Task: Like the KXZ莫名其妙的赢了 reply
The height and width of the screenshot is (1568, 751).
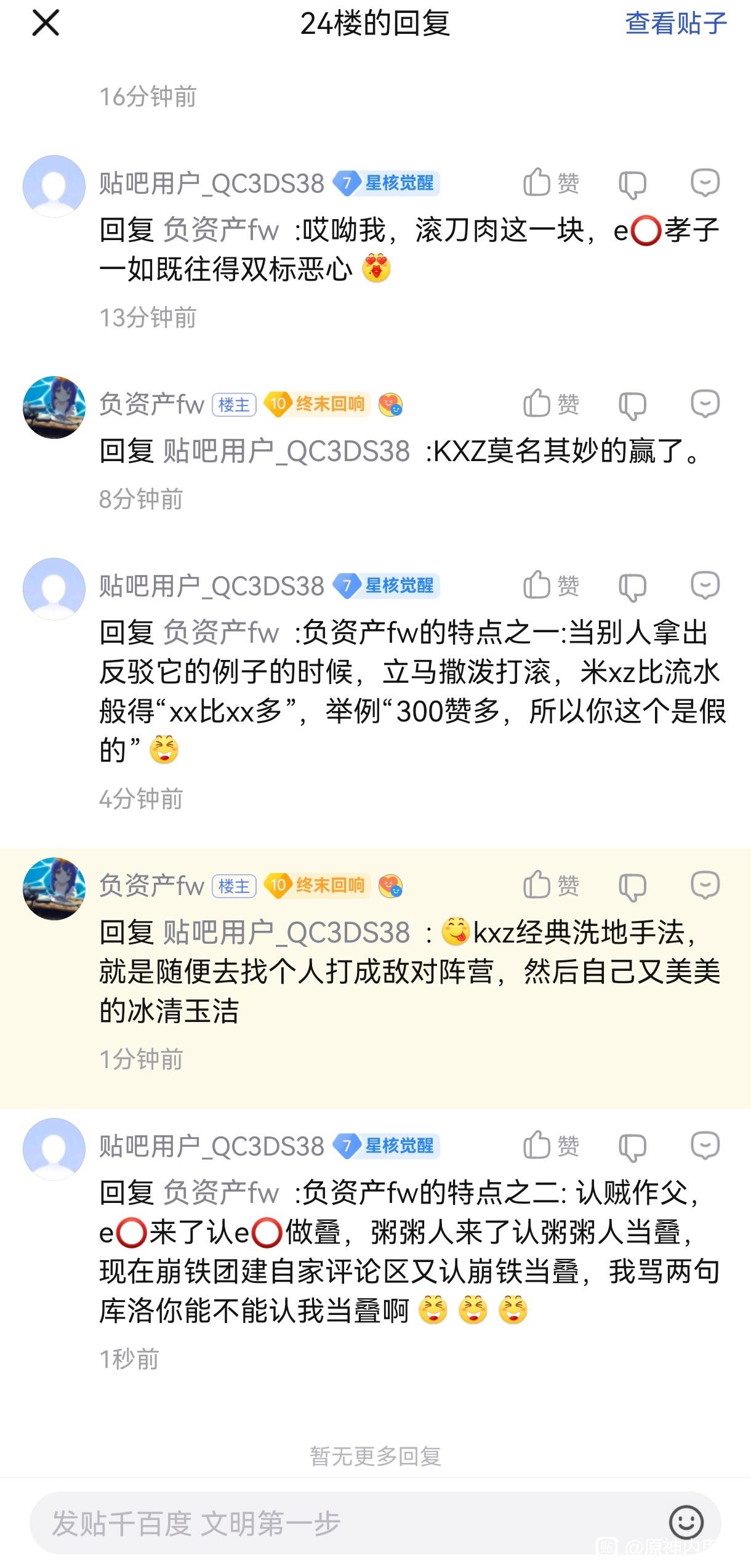Action: tap(551, 404)
